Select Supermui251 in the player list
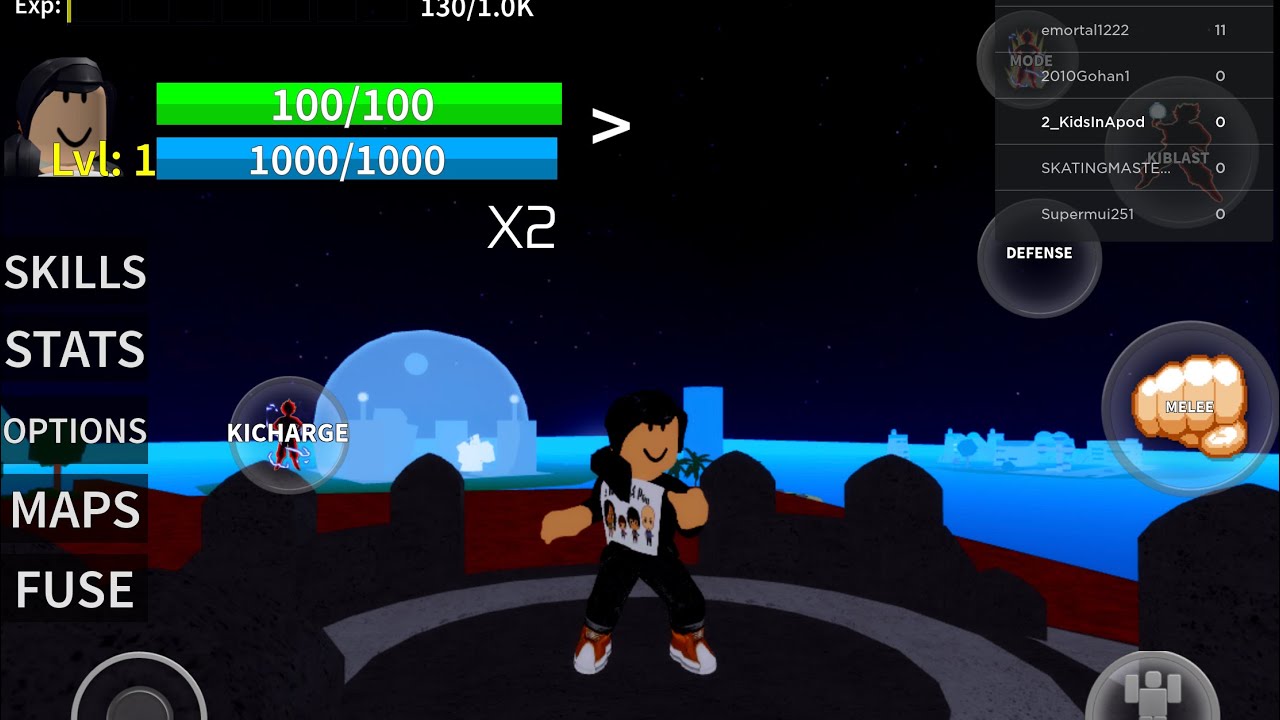 click(1087, 214)
